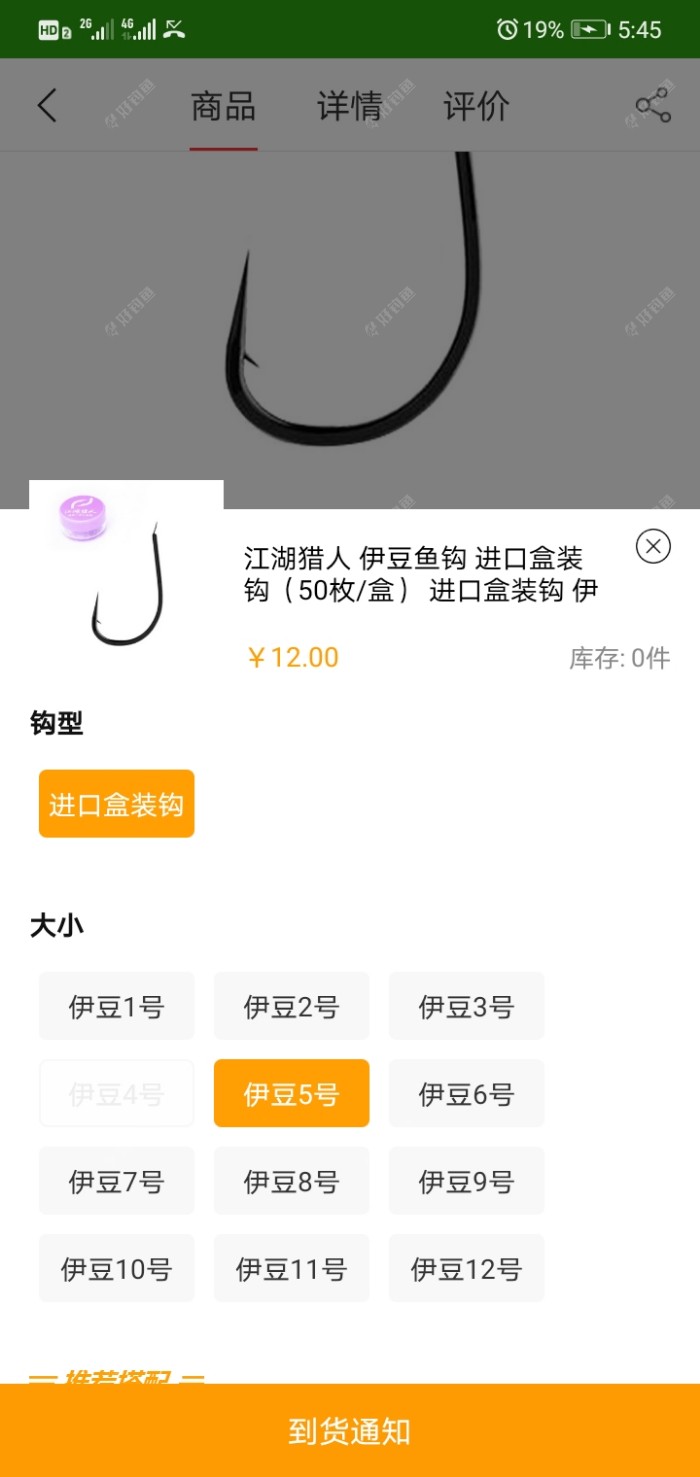Close the product options sheet

tap(653, 546)
